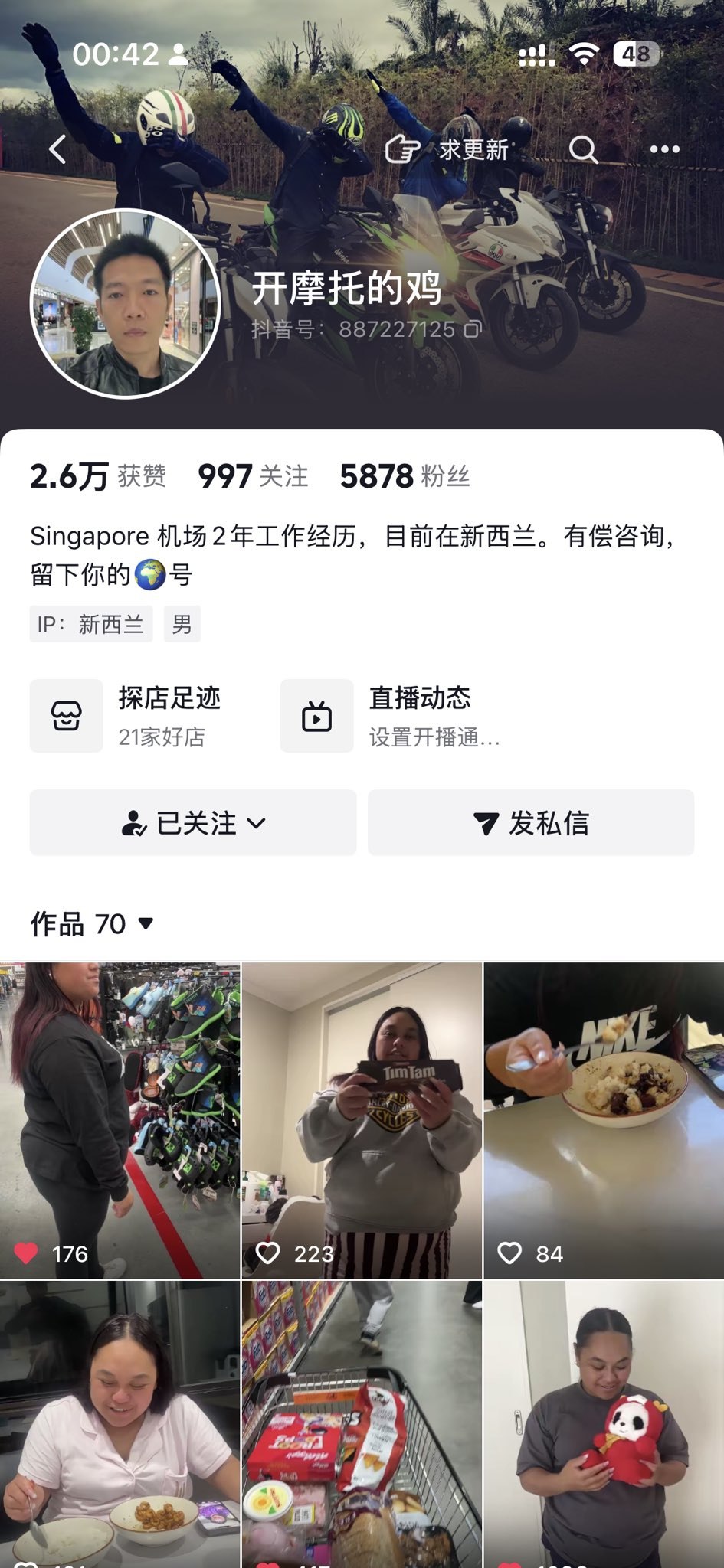Screen dimensions: 724x1568
Task: Open the panda plush toy video
Action: (604, 1424)
